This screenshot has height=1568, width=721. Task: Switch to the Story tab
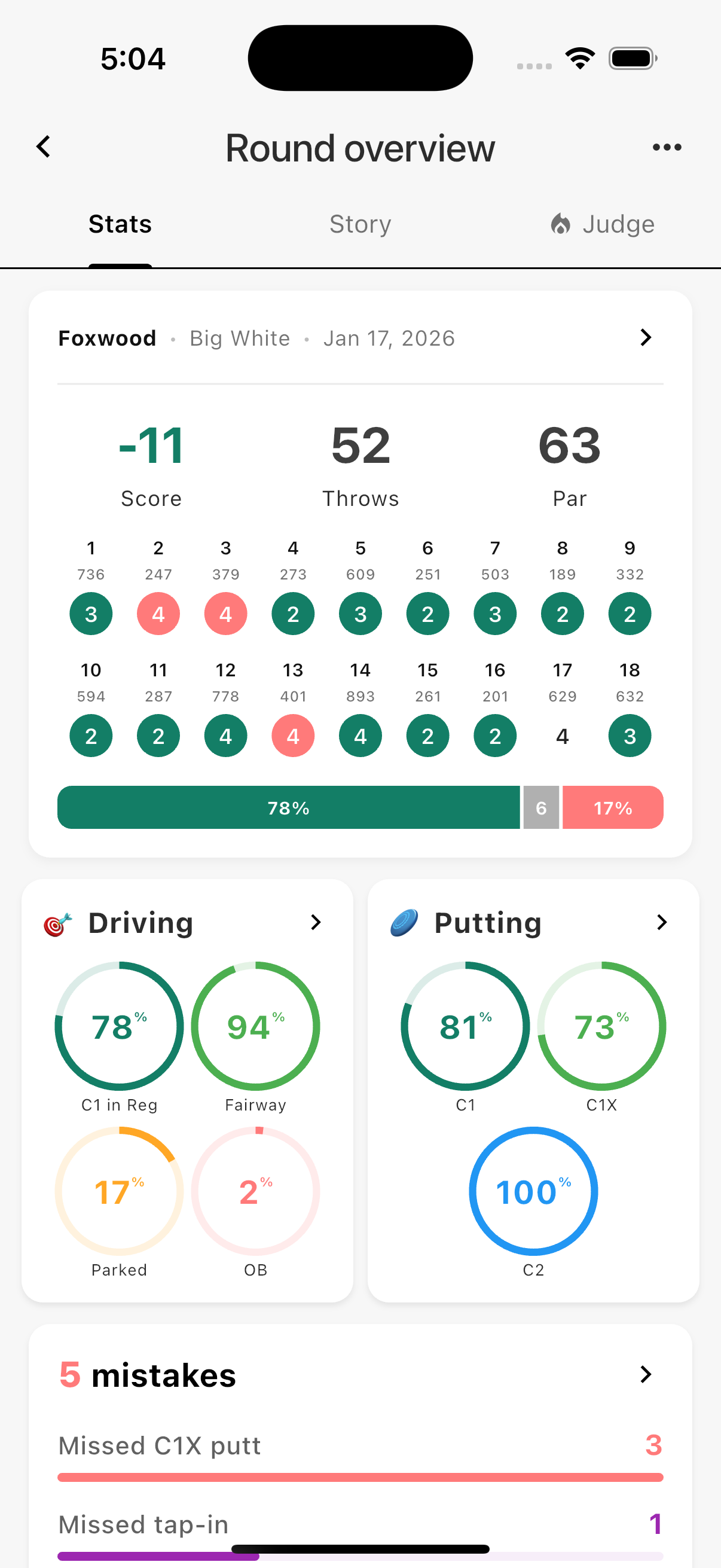pos(360,224)
